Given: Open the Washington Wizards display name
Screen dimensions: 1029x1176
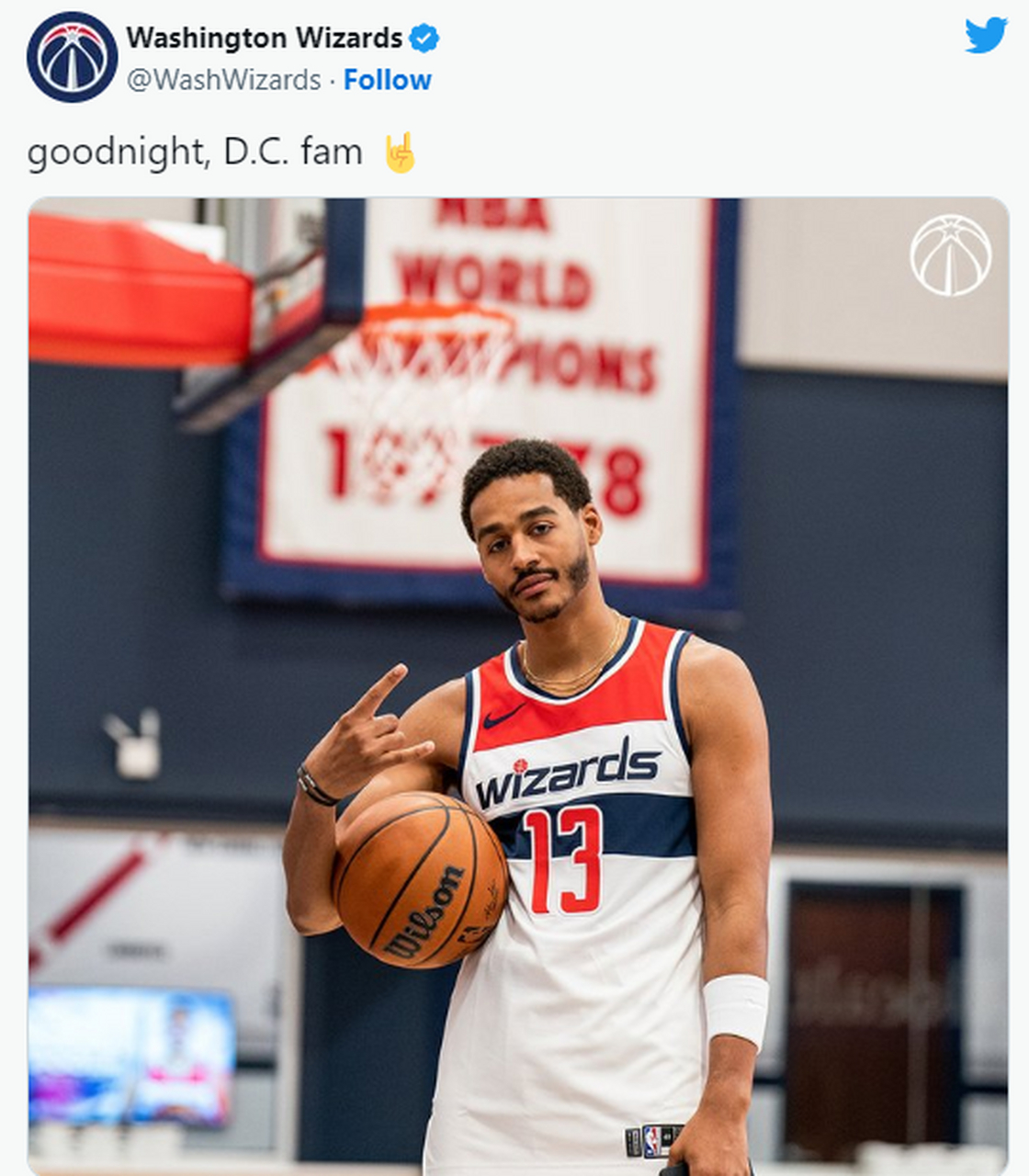Looking at the screenshot, I should tap(264, 38).
